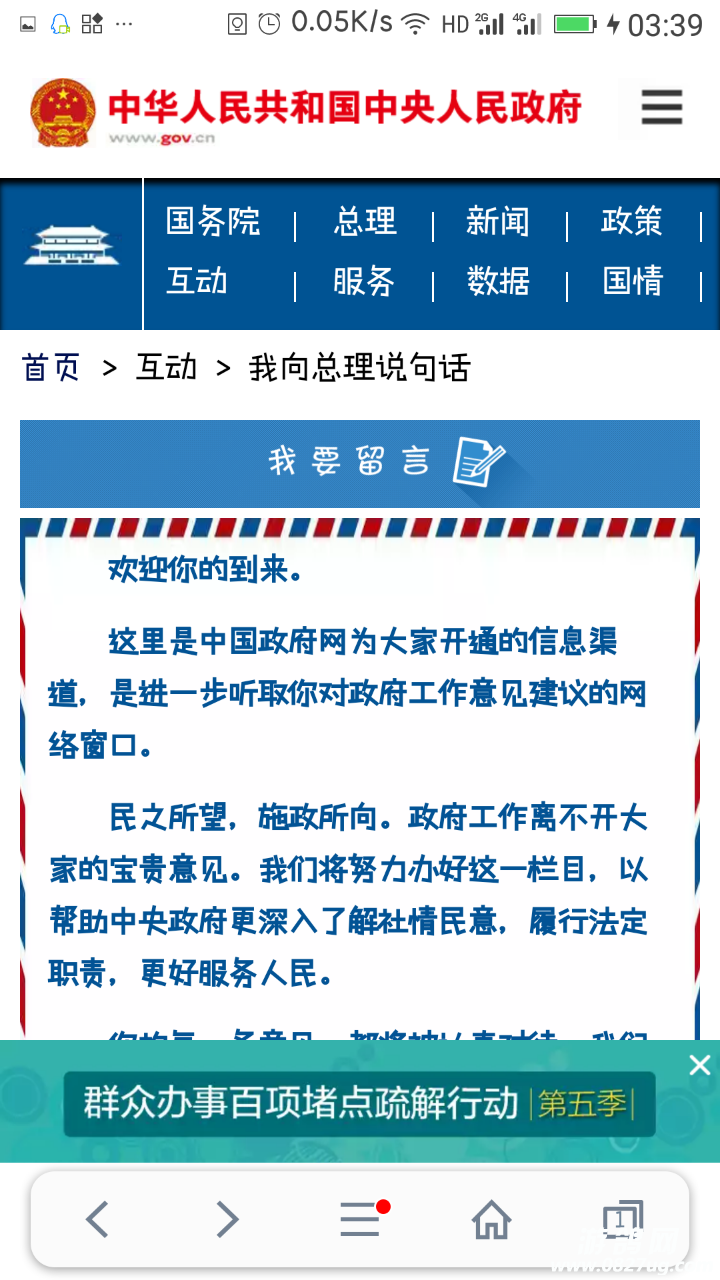Screen dimensions: 720x1280
Task: Tap the government site logo header
Action: coord(305,110)
